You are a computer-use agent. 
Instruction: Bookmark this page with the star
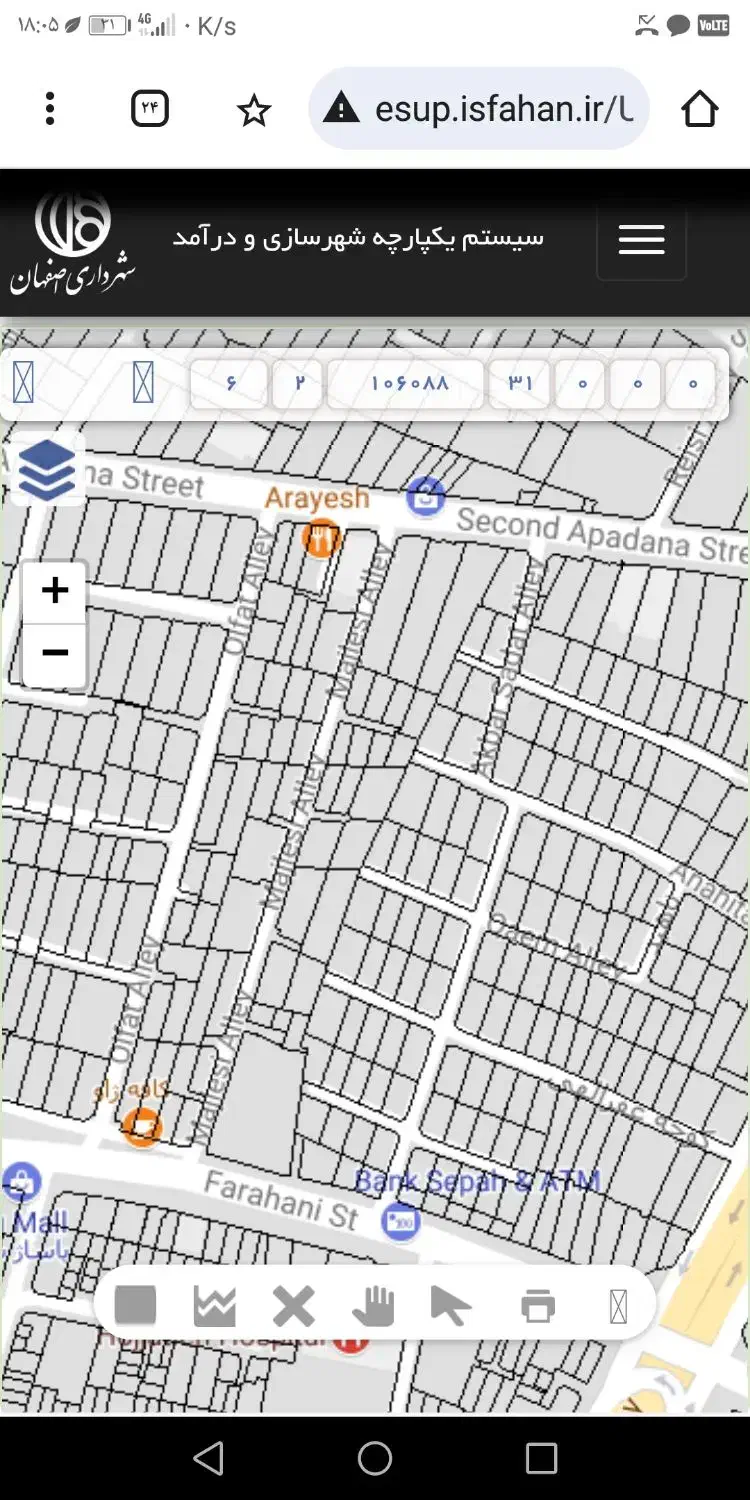pyautogui.click(x=254, y=110)
